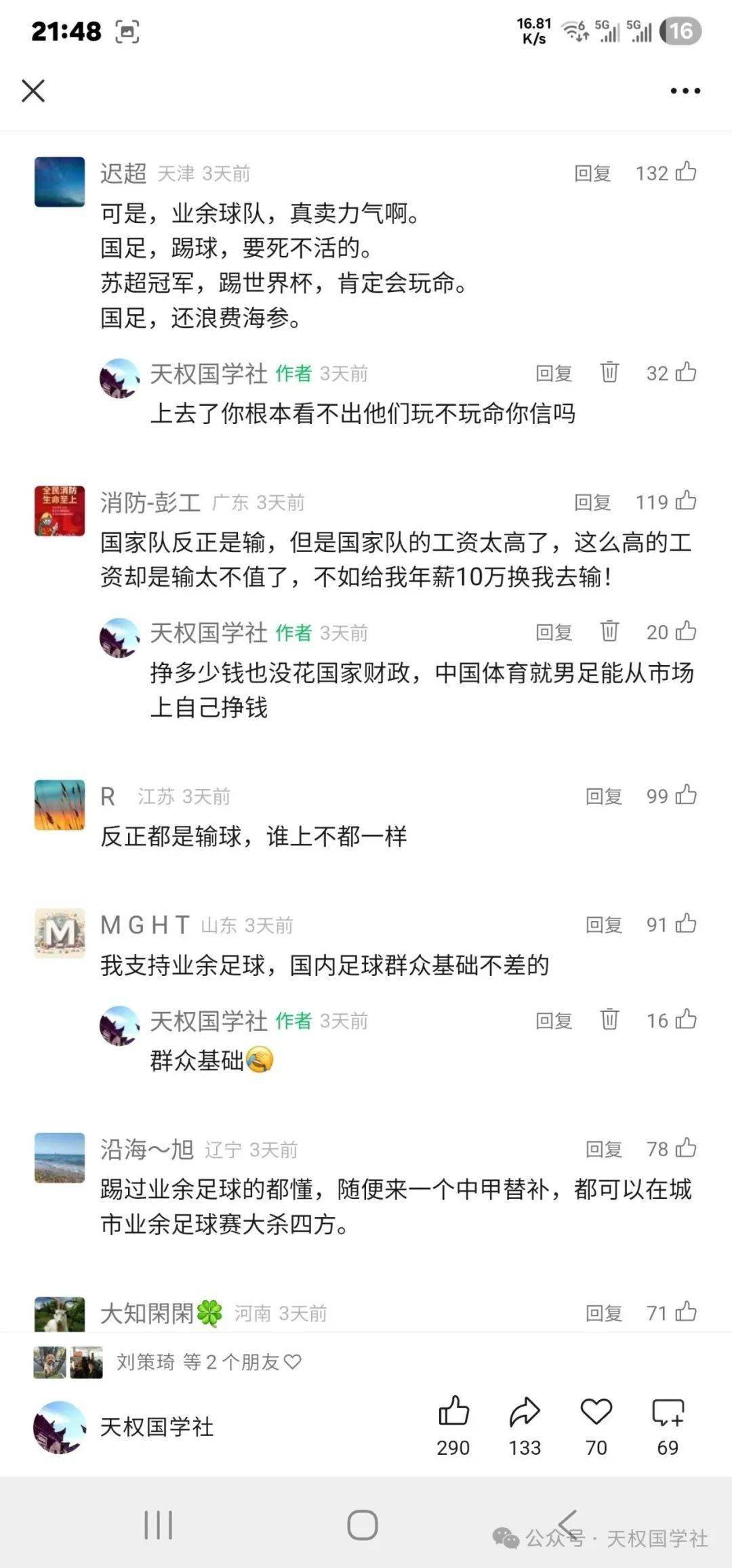Like R's comment from 江苏
This screenshot has width=732, height=1568.
[x=686, y=795]
